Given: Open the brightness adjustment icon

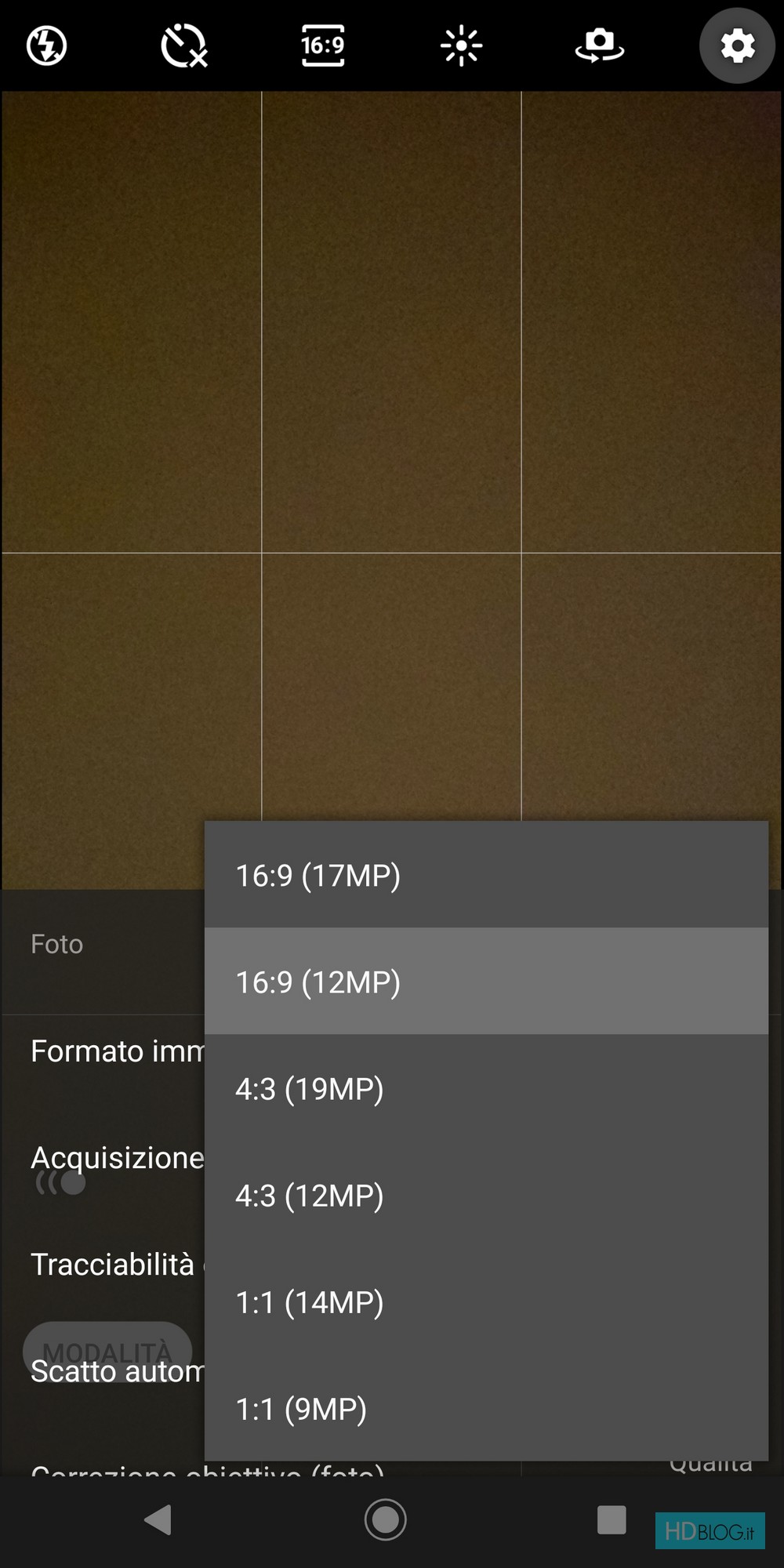Looking at the screenshot, I should point(461,46).
